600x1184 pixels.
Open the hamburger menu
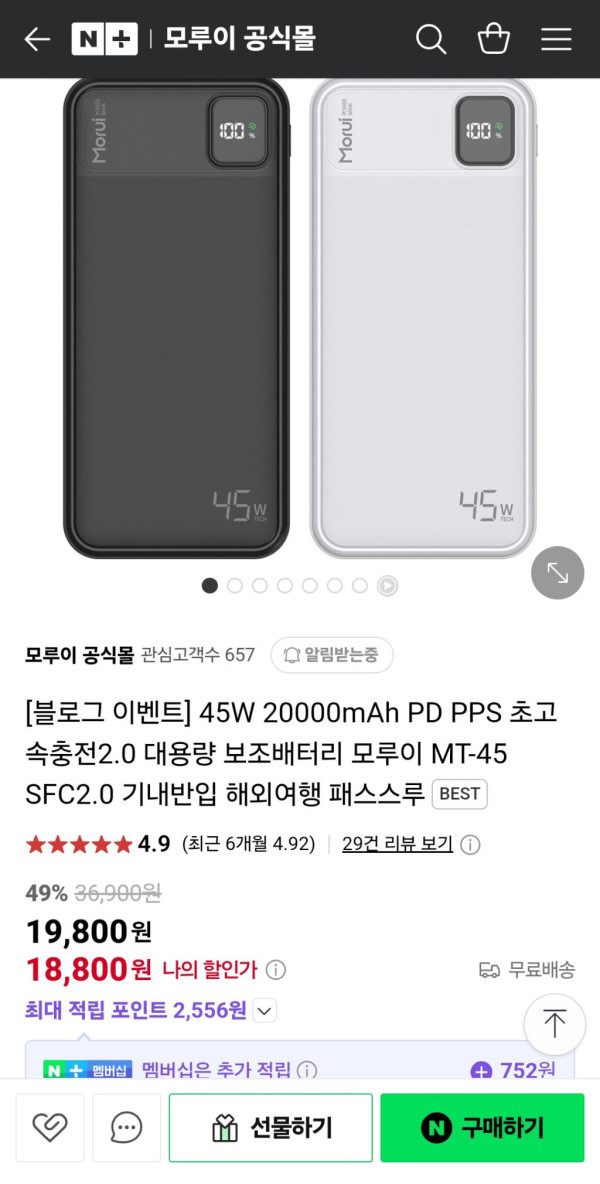[556, 39]
